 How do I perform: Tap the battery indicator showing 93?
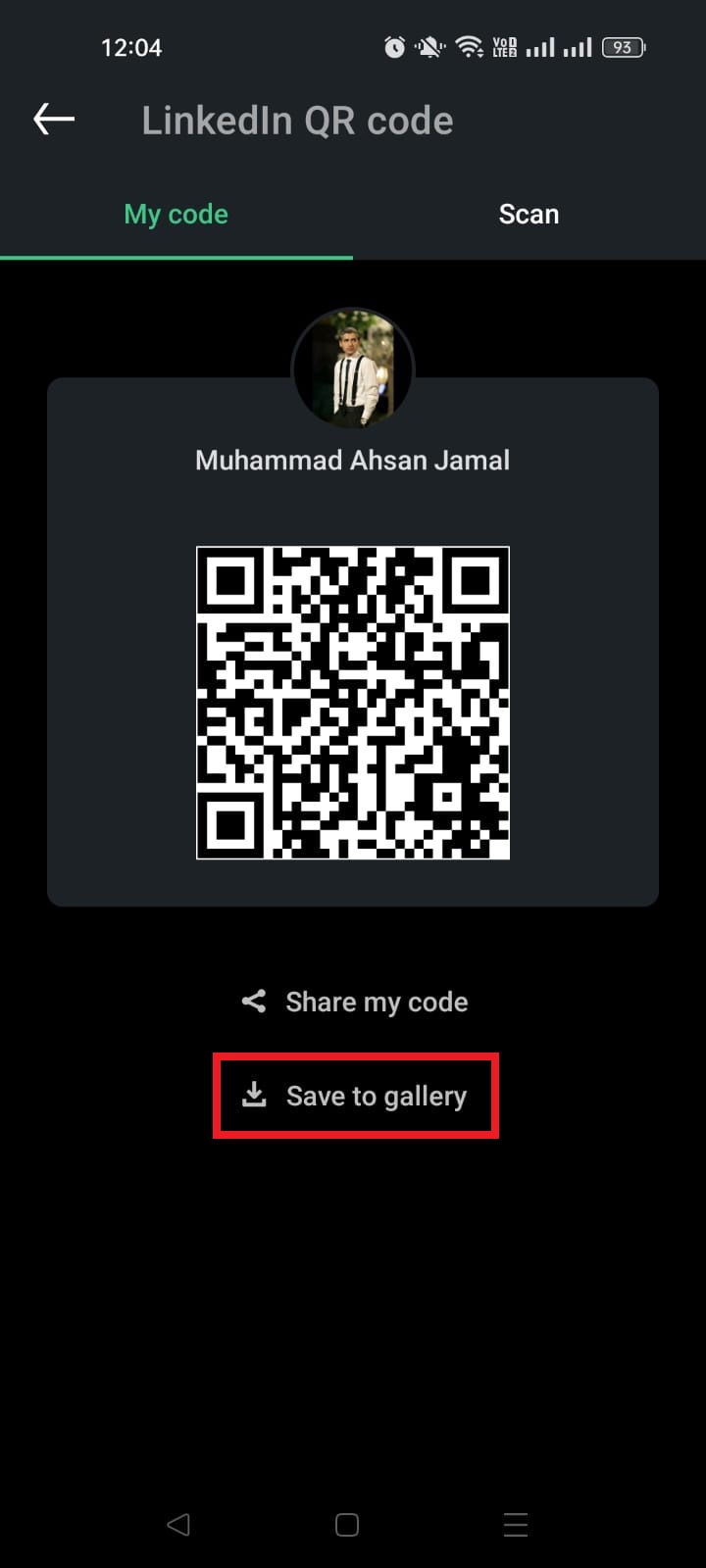point(622,46)
